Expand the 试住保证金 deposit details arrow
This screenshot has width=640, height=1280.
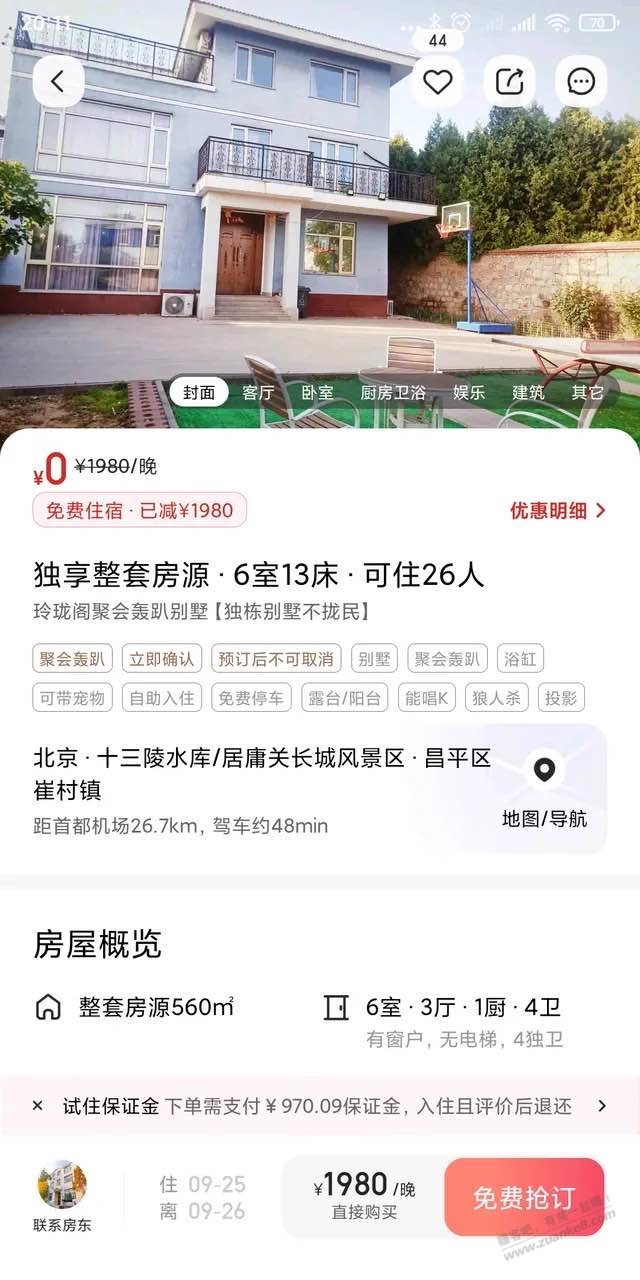click(x=602, y=1106)
